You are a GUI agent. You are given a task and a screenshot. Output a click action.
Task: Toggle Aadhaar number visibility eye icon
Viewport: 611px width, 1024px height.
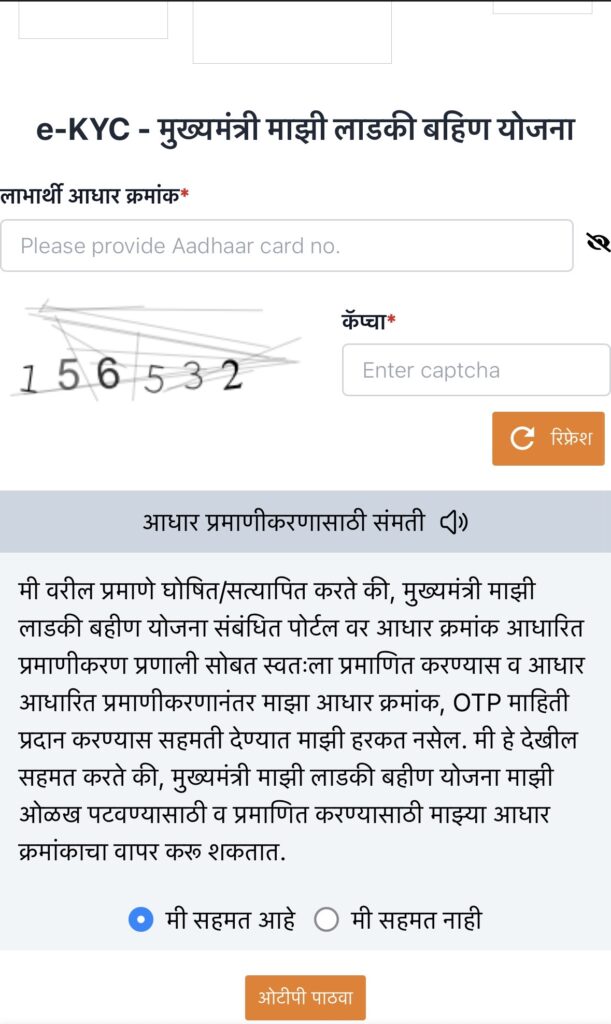pos(597,242)
